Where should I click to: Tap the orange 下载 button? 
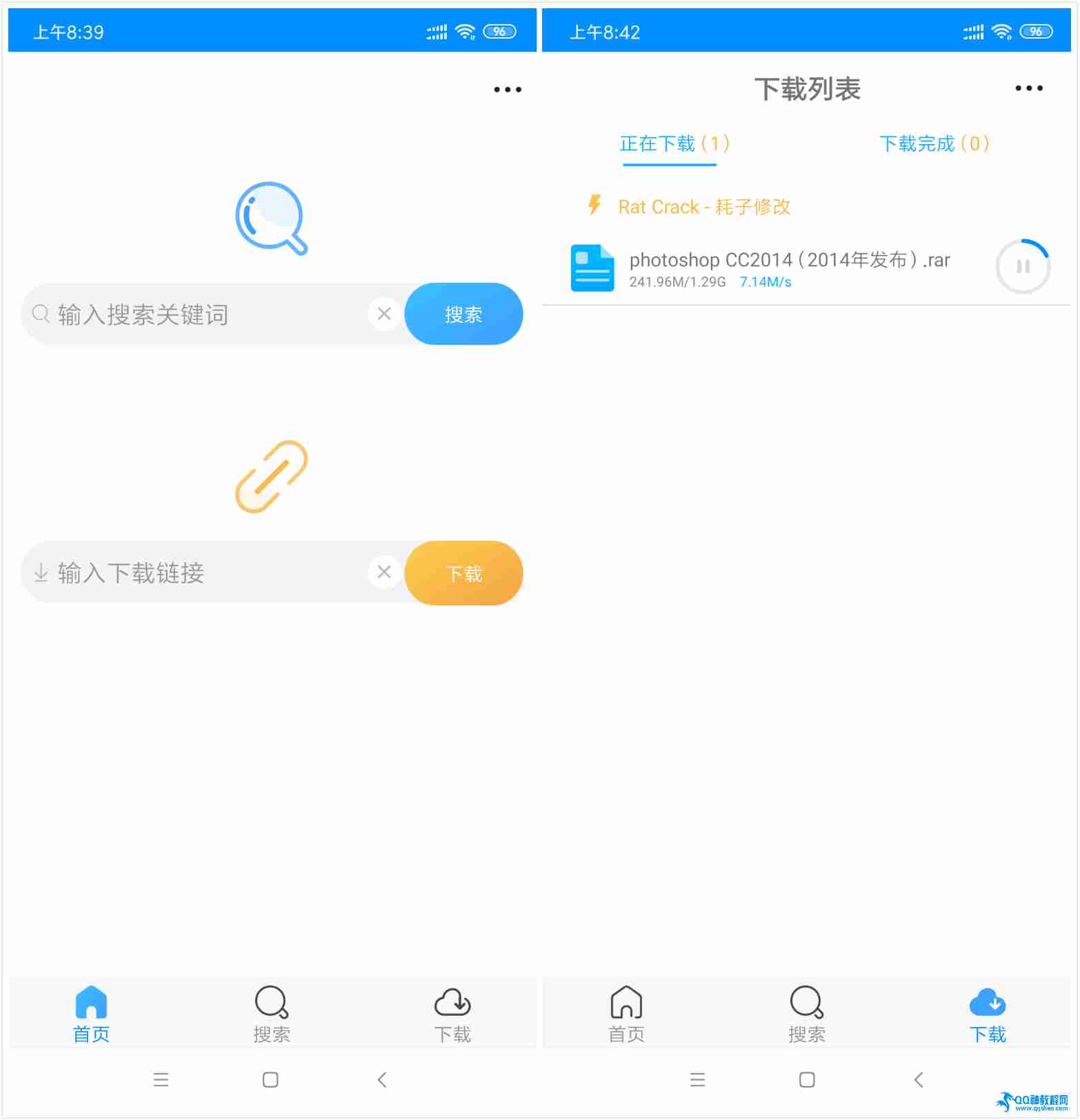tap(463, 573)
